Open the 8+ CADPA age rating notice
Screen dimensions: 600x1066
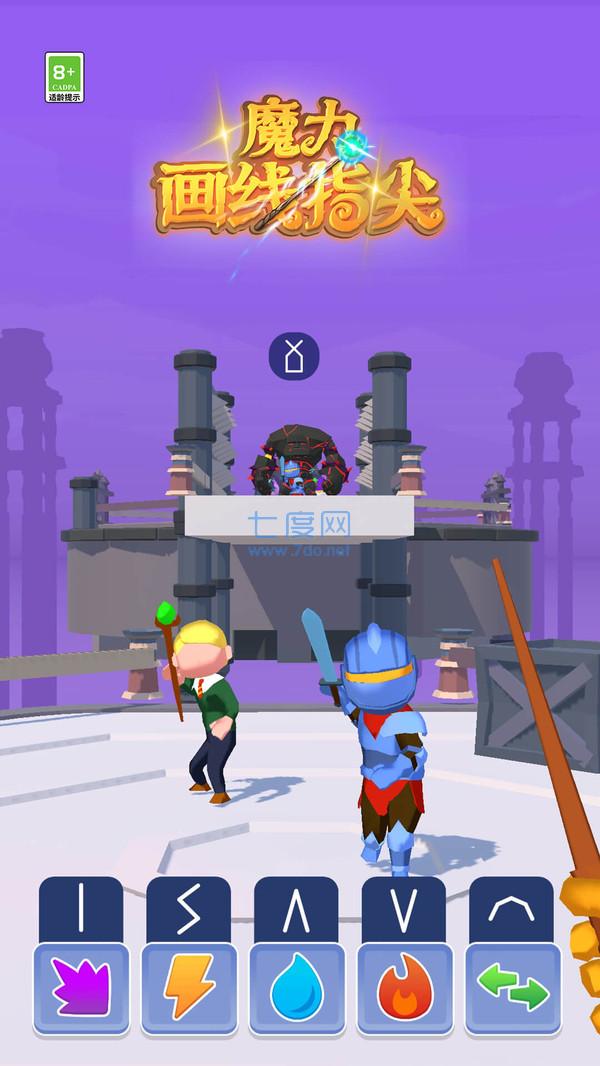(64, 78)
